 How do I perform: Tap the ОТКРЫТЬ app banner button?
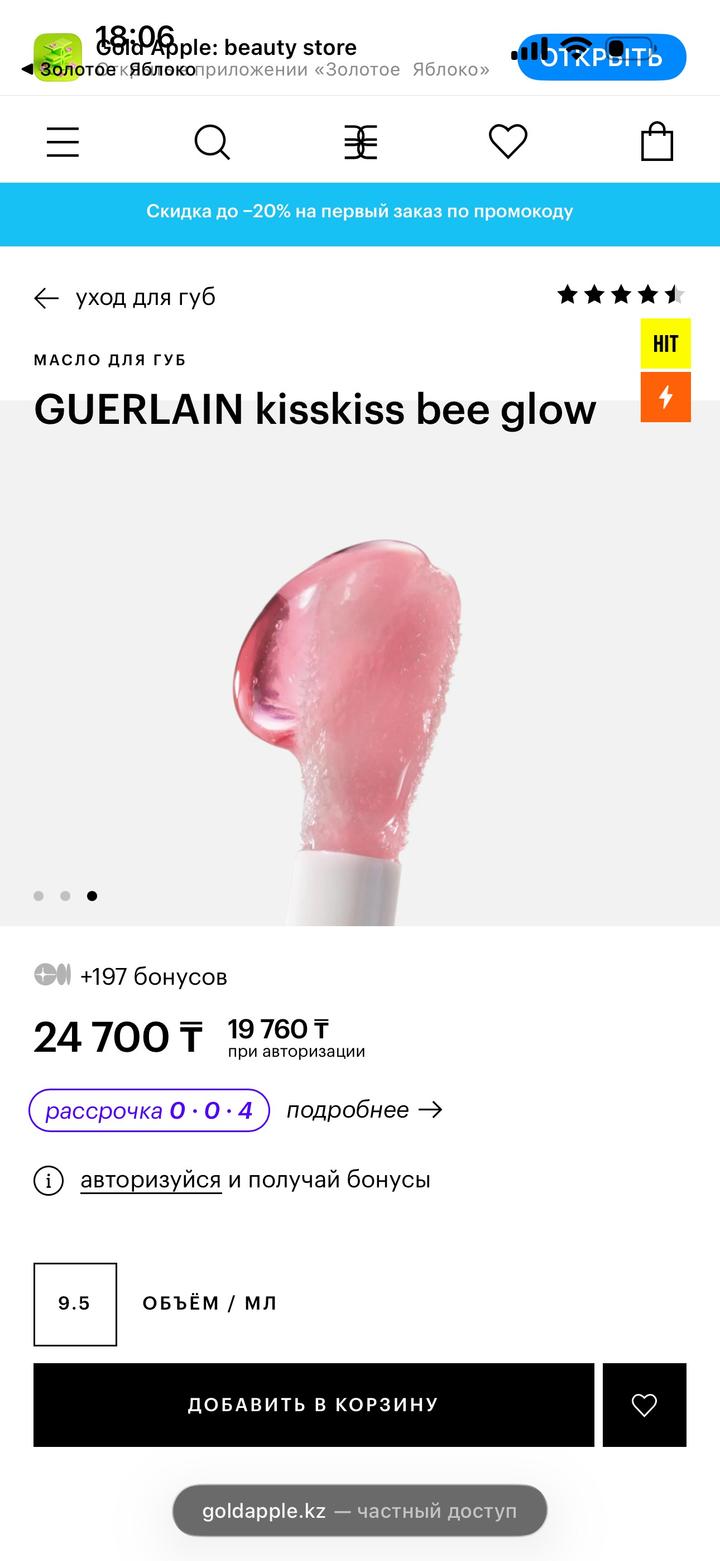[x=602, y=57]
